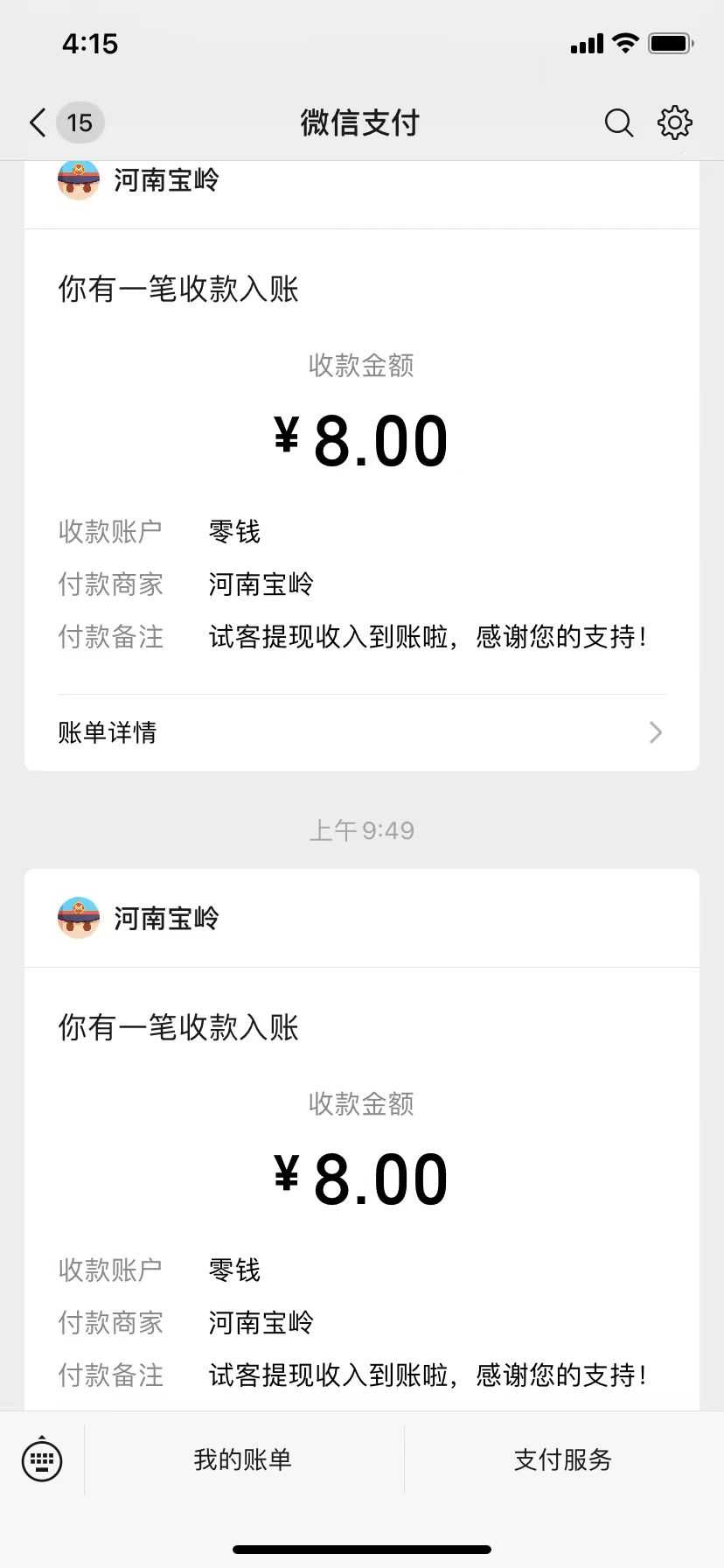Tap the 你有一笔收款入账 notification card
The image size is (724, 1568).
(178, 289)
